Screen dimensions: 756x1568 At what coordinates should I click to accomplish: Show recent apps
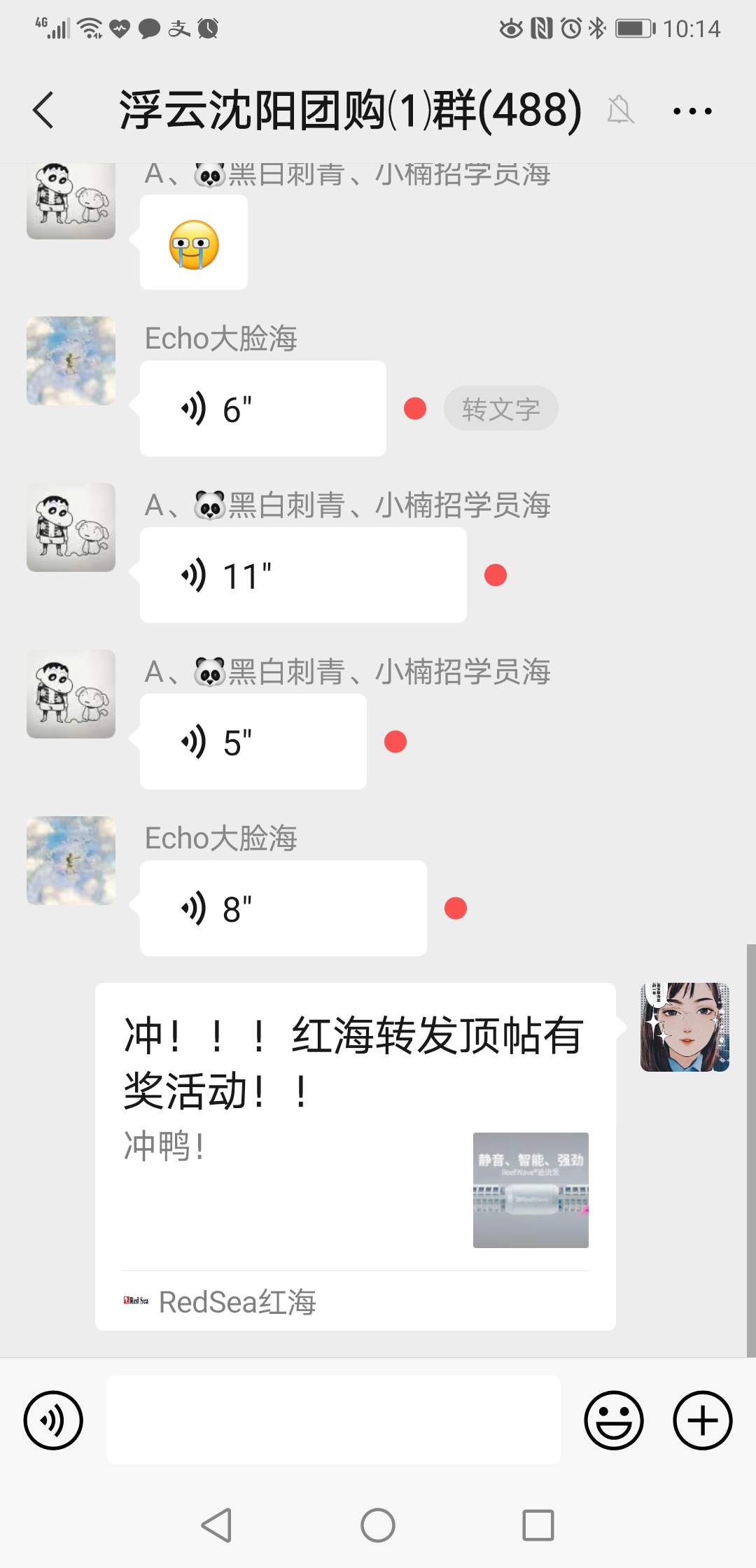point(538,1525)
